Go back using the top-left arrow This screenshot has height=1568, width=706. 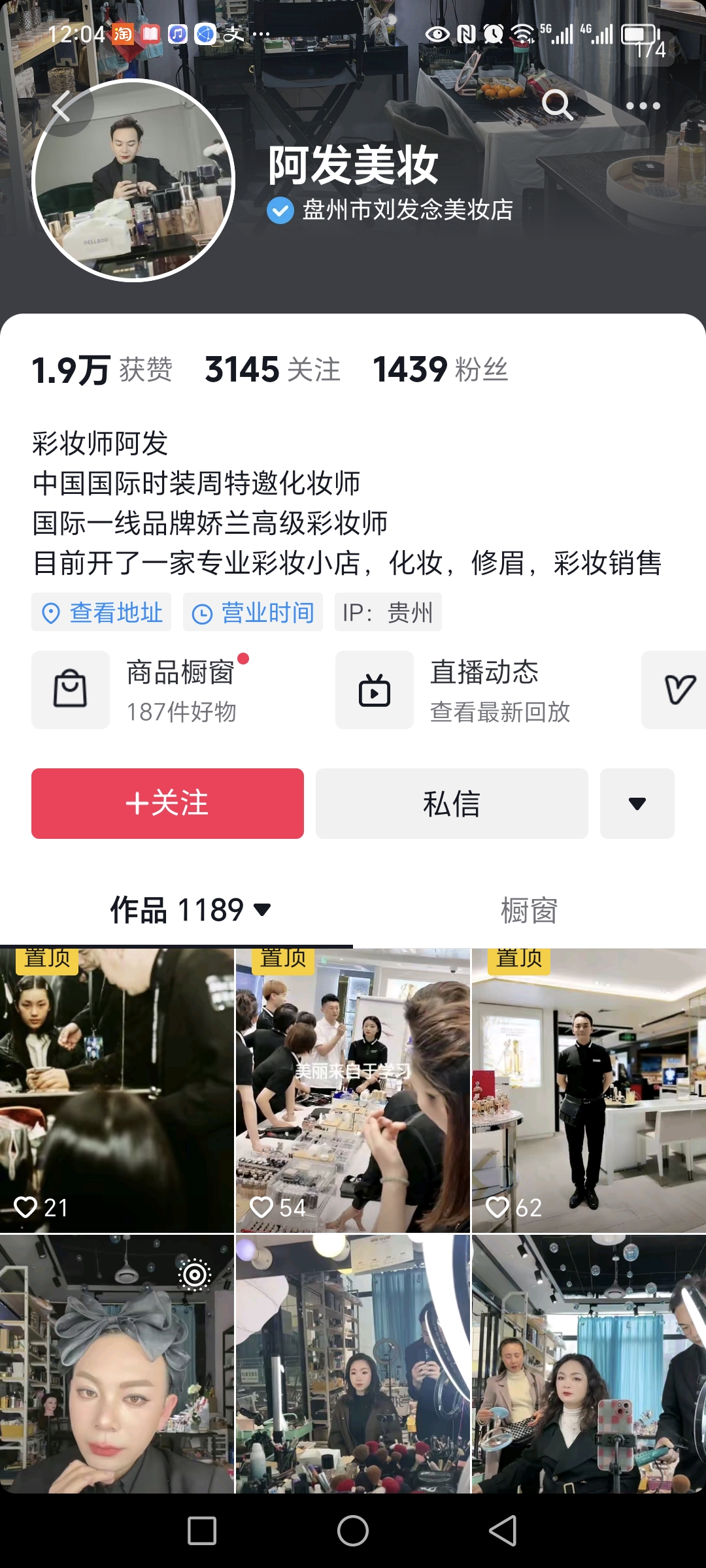(x=62, y=106)
